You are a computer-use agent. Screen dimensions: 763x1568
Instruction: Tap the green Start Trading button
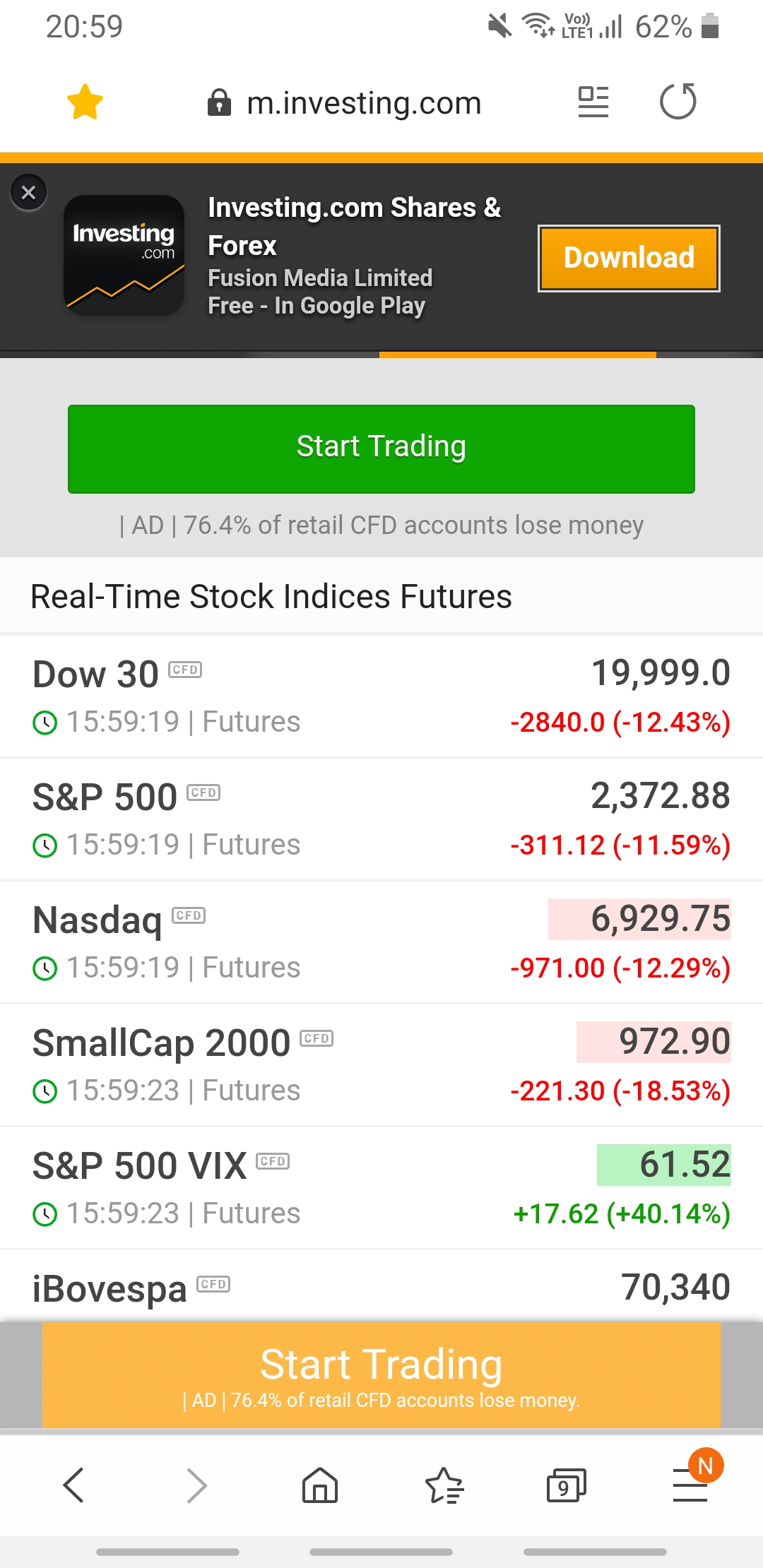point(381,449)
